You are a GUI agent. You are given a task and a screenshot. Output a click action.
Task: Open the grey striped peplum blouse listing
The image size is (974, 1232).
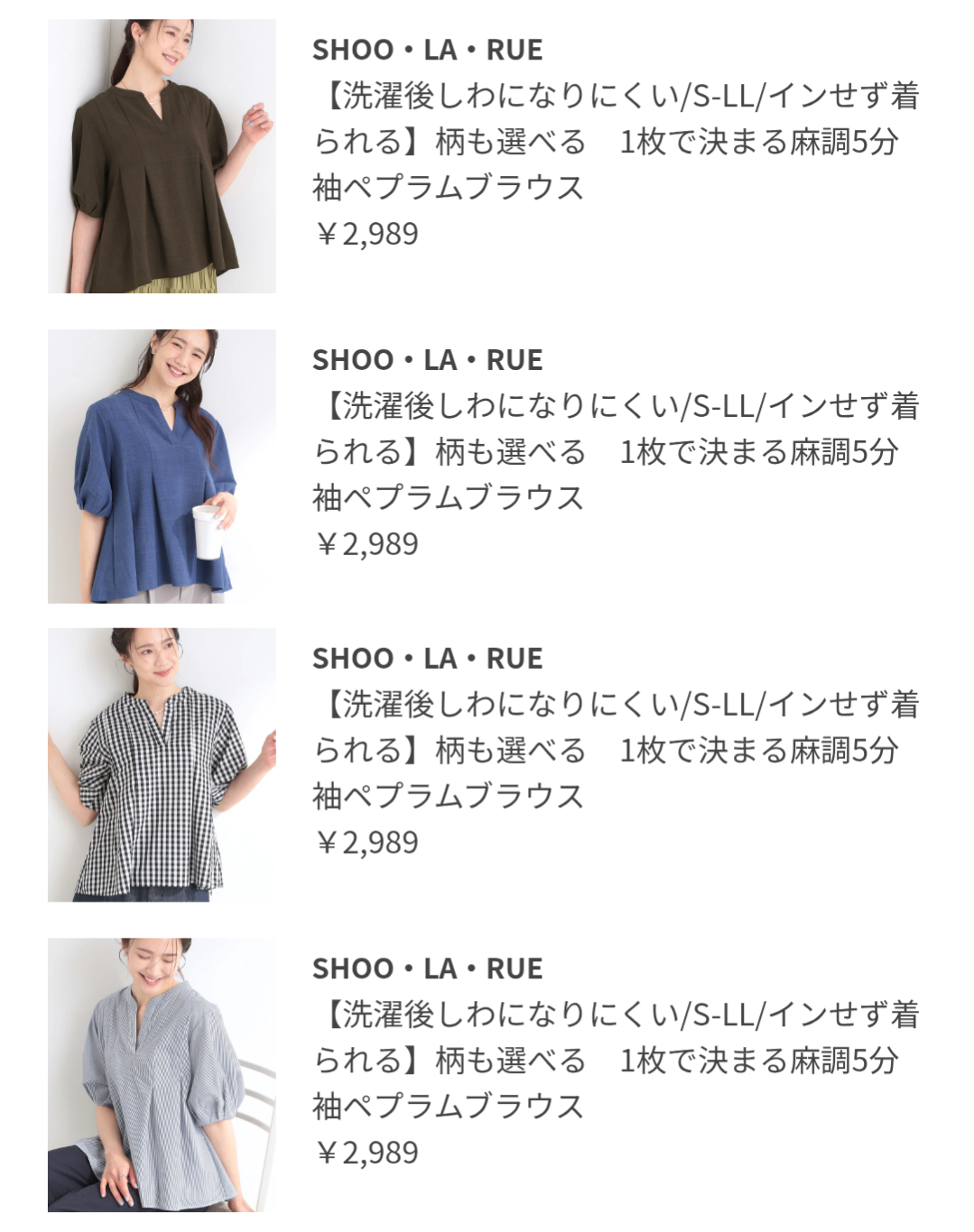[162, 1074]
